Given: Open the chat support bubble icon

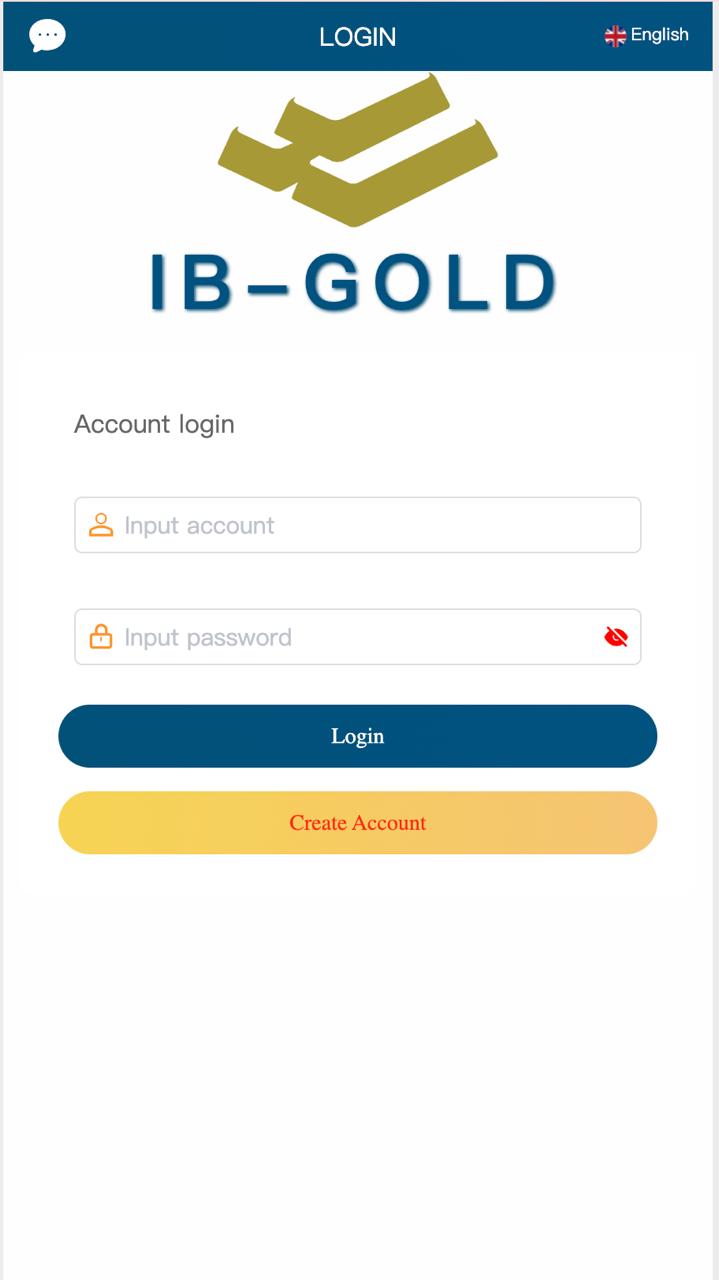Looking at the screenshot, I should (x=47, y=36).
